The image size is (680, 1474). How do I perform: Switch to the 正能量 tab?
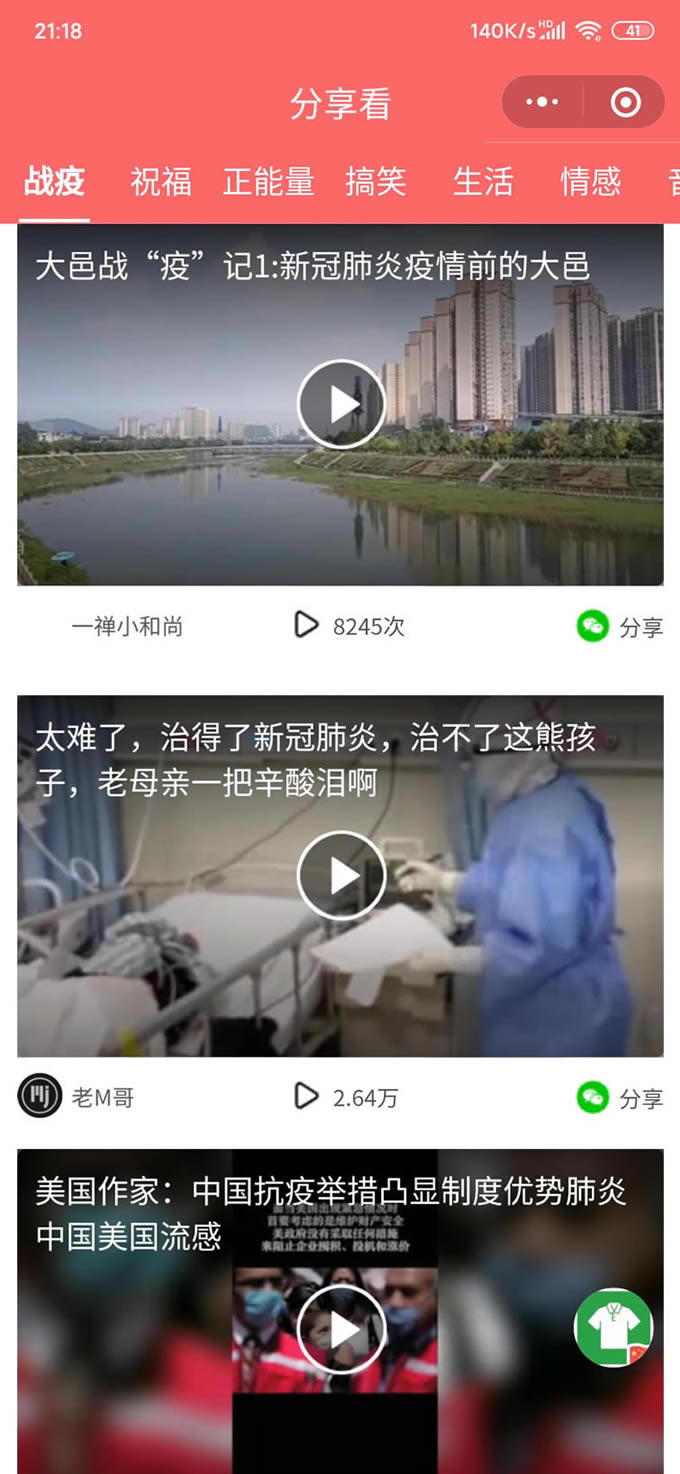[x=268, y=181]
